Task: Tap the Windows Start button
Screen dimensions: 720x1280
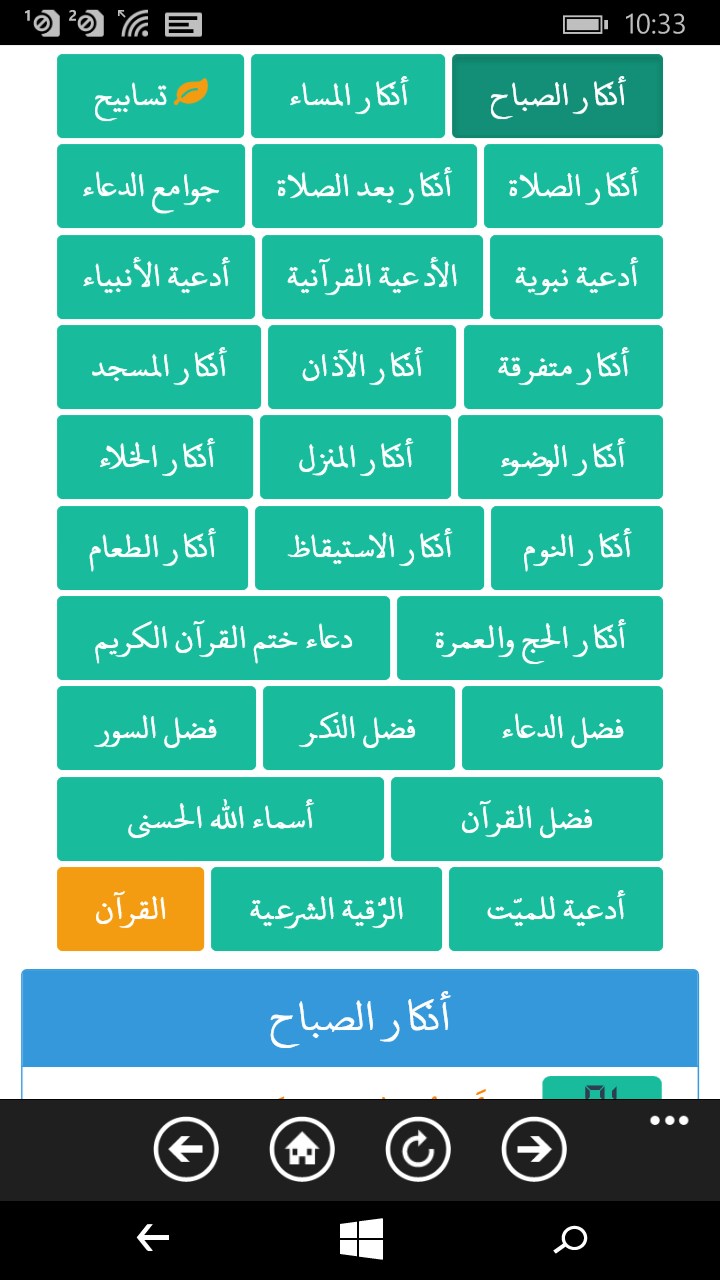Action: point(360,1240)
